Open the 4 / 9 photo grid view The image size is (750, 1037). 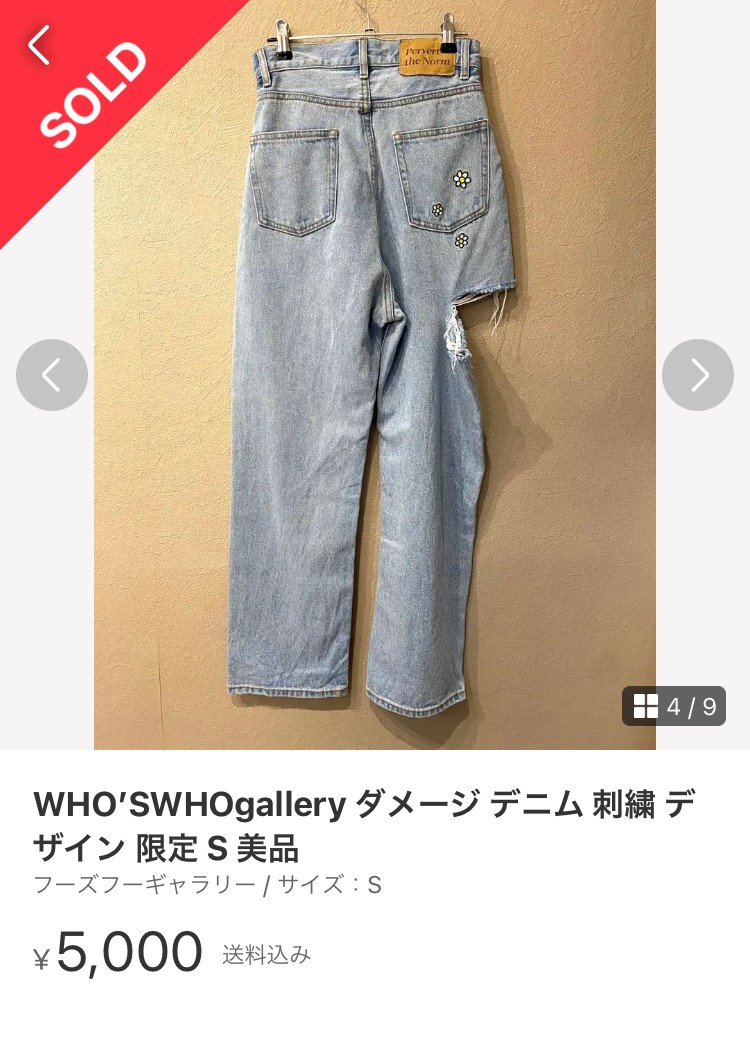coord(674,706)
